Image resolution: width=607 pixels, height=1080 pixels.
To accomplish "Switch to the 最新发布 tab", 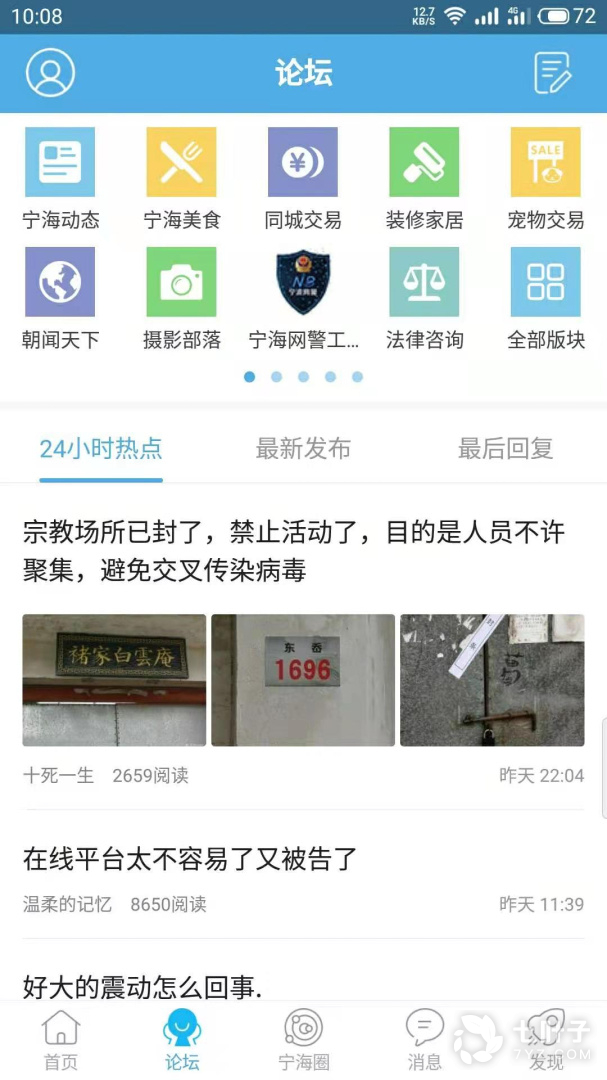I will click(303, 449).
